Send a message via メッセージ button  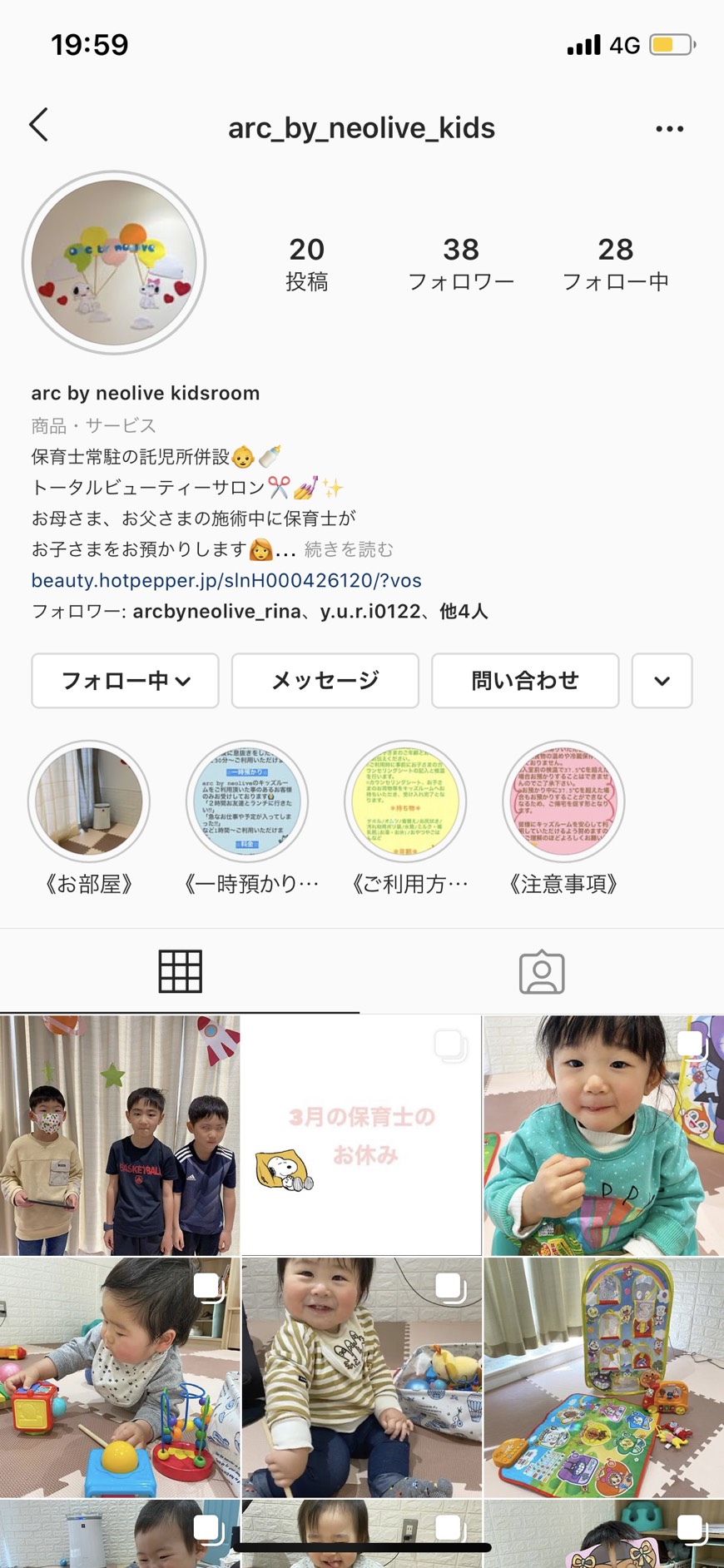point(325,681)
